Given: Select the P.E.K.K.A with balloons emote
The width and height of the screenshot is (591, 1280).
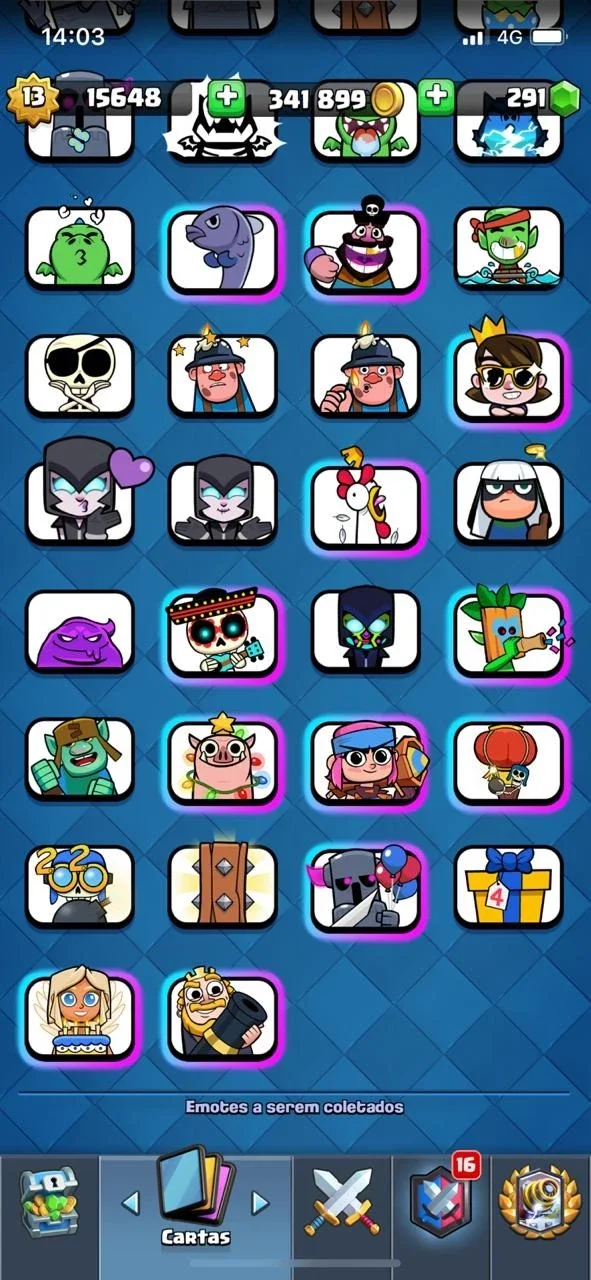Looking at the screenshot, I should pyautogui.click(x=366, y=887).
